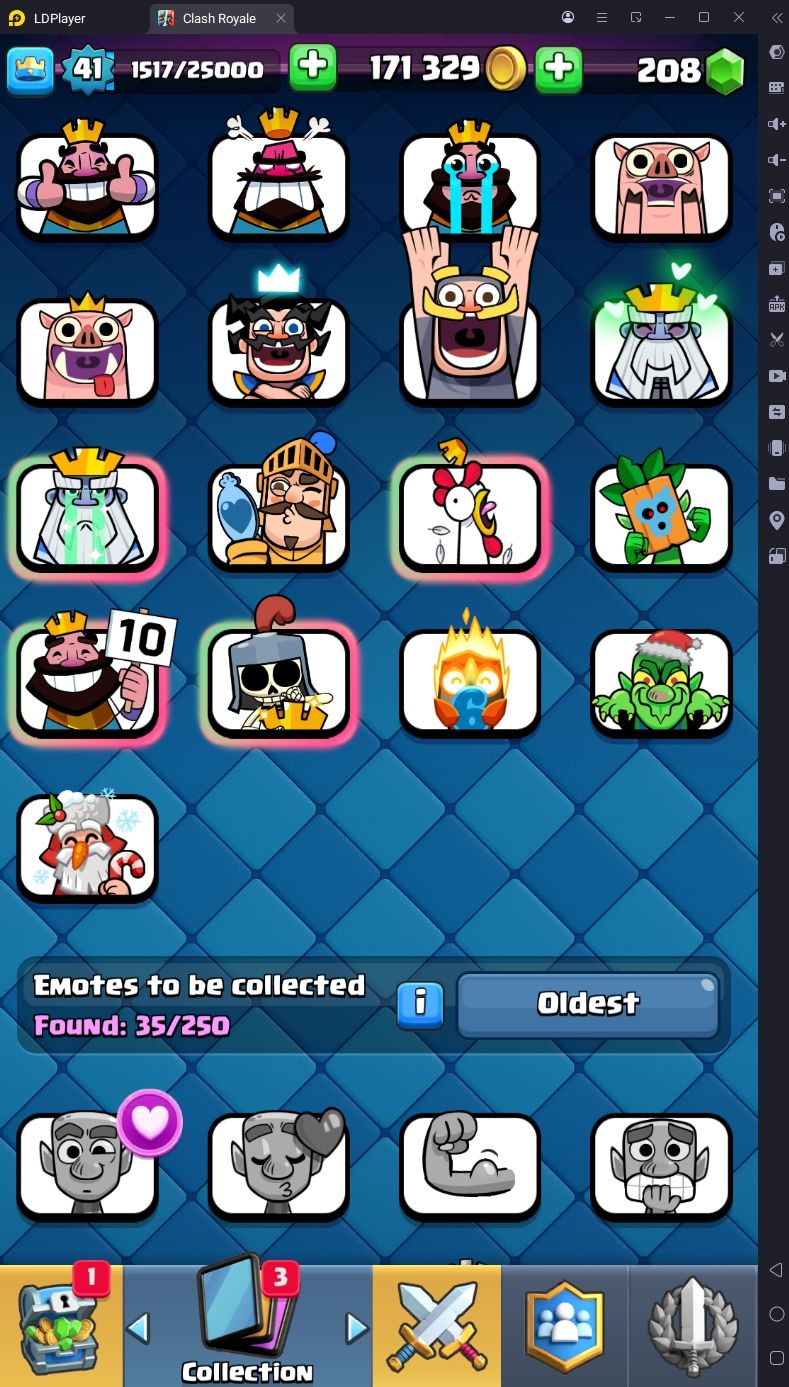Screen dimensions: 789x1387
Task: Go to previous Collection page arrow
Action: (x=138, y=1328)
